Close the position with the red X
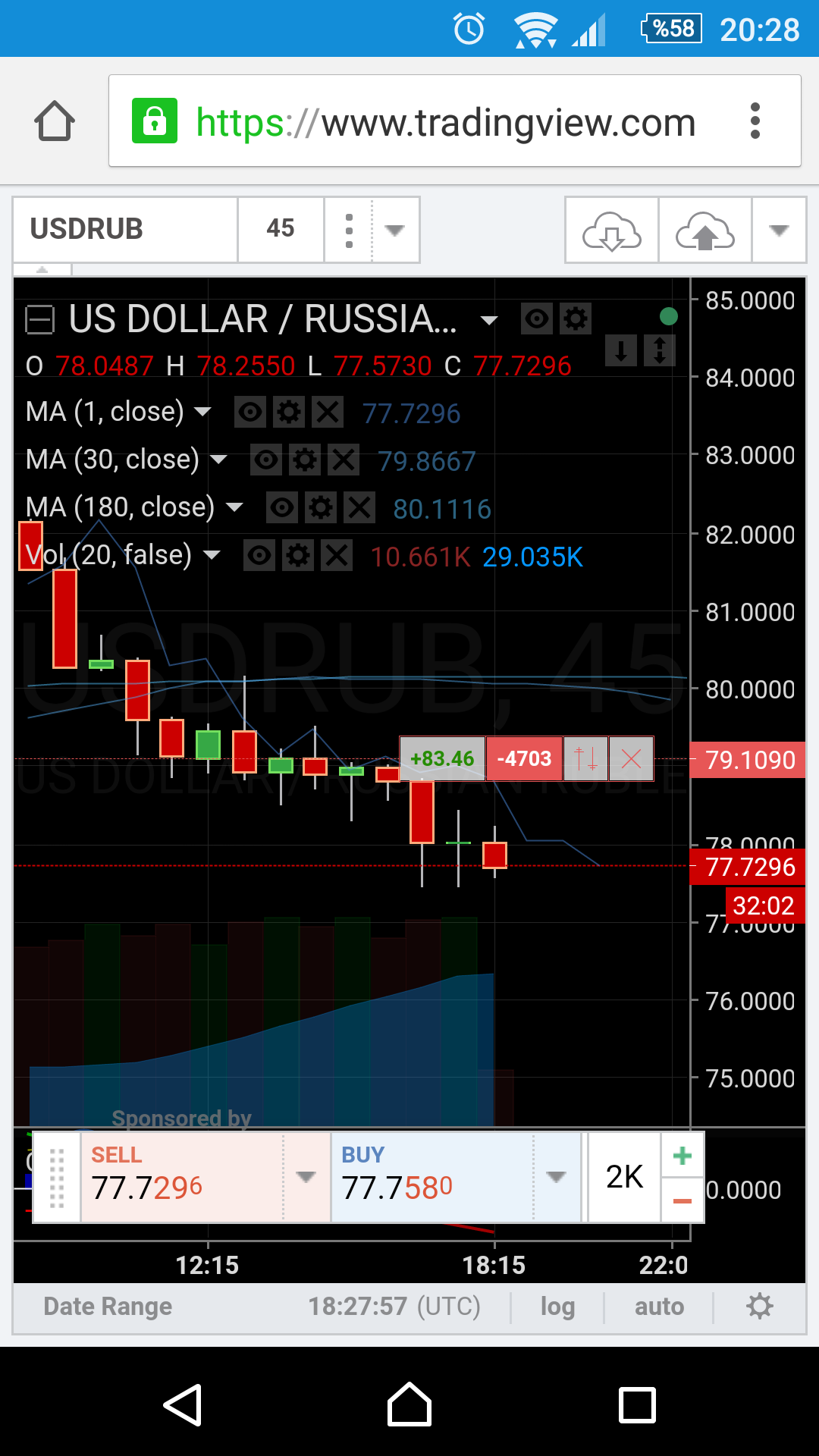The height and width of the screenshot is (1456, 819). (631, 758)
